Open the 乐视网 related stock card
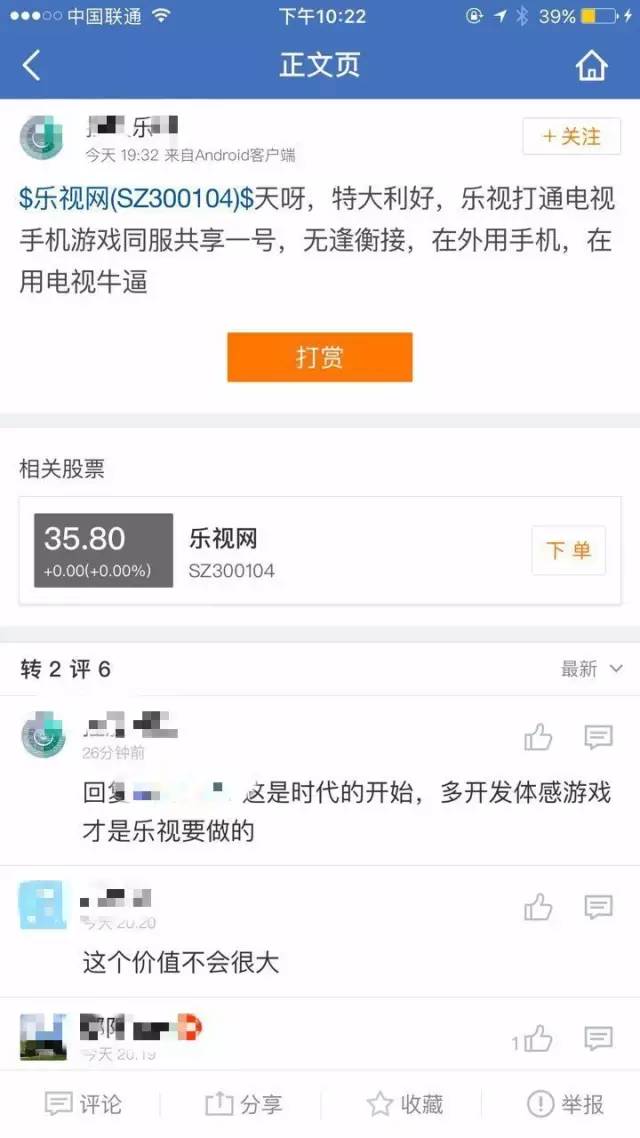The width and height of the screenshot is (640, 1138). (x=280, y=551)
